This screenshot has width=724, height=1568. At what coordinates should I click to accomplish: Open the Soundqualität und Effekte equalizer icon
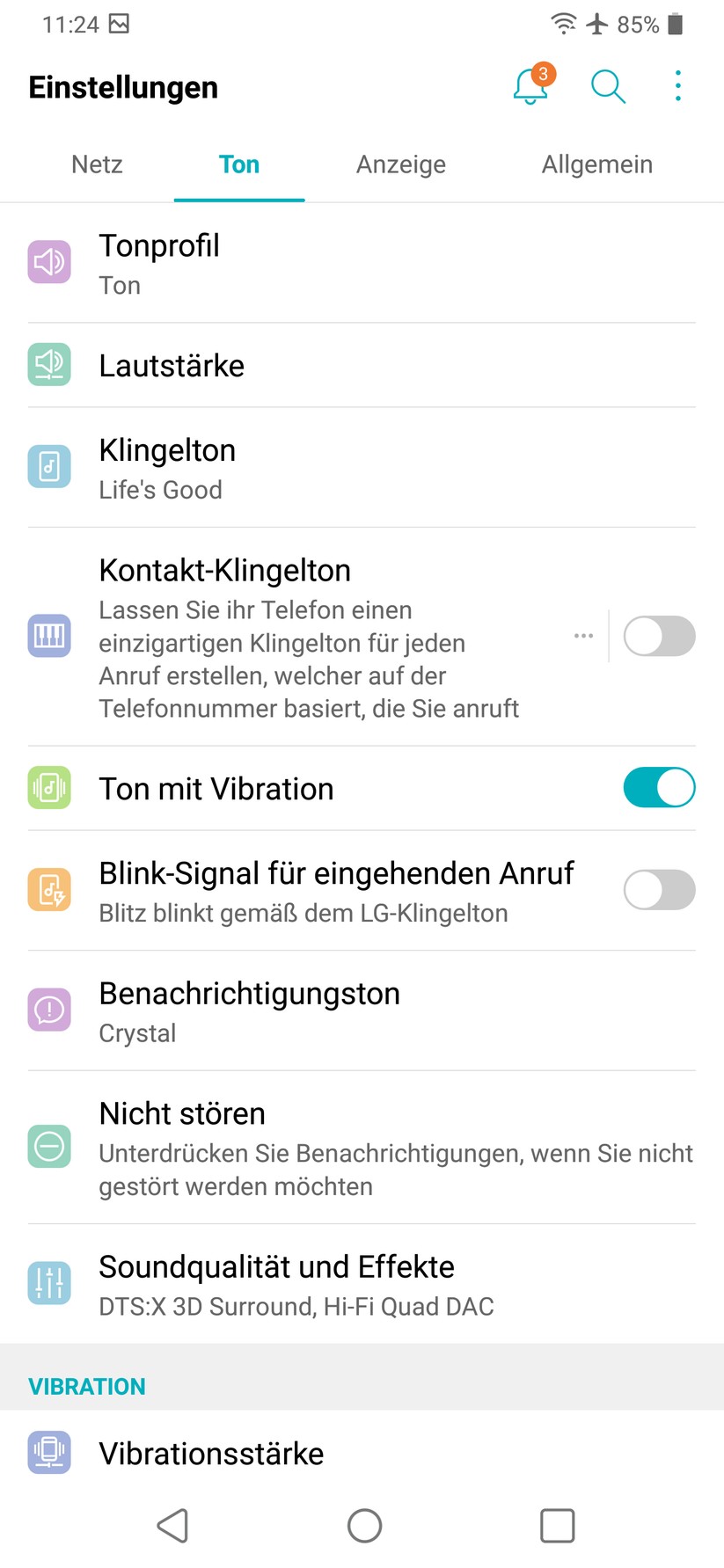49,1283
